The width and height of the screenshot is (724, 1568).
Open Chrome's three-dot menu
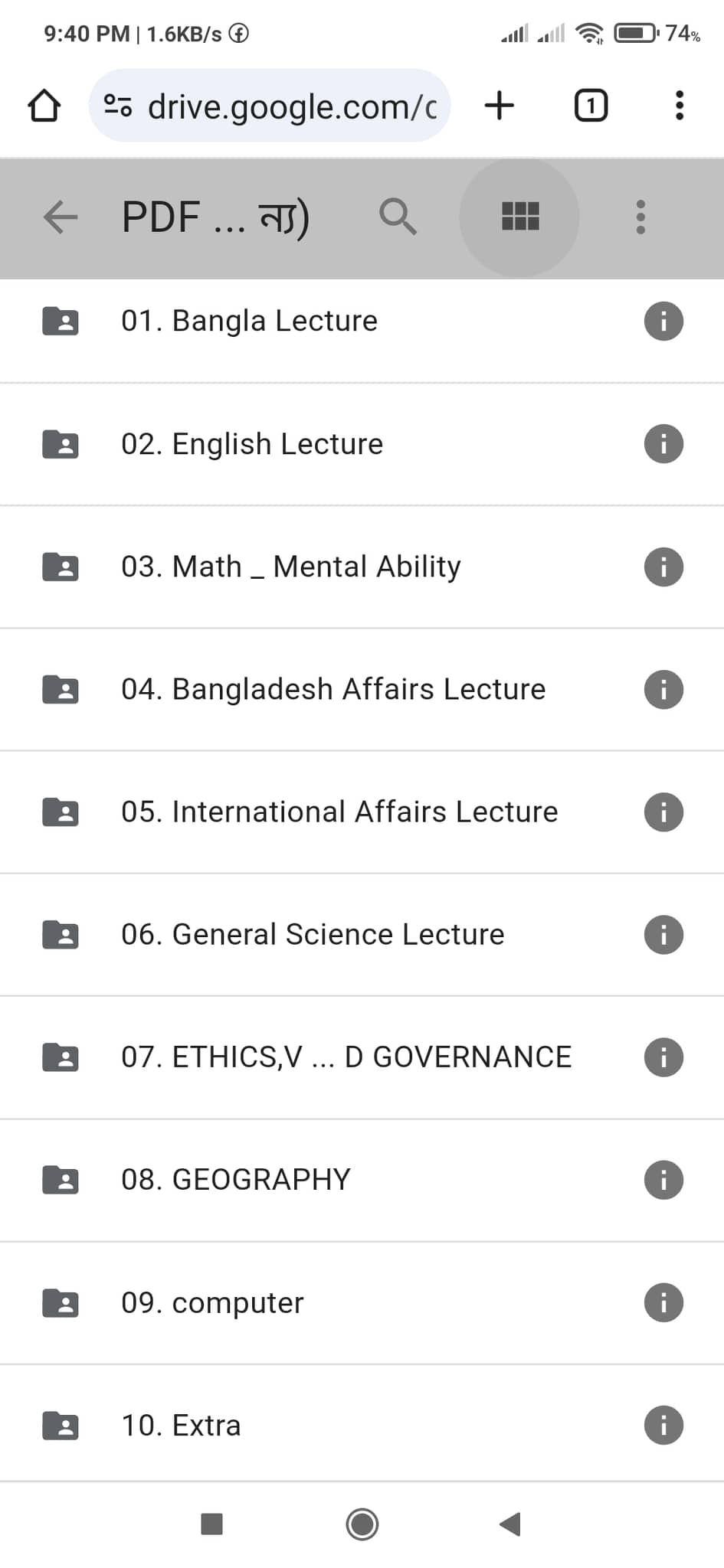pyautogui.click(x=680, y=106)
